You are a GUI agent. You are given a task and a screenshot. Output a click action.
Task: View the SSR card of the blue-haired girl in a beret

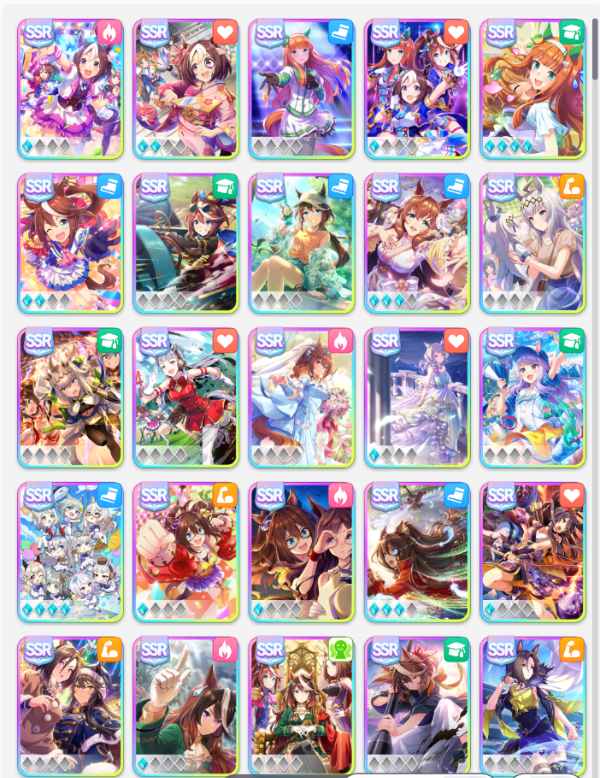click(x=532, y=397)
